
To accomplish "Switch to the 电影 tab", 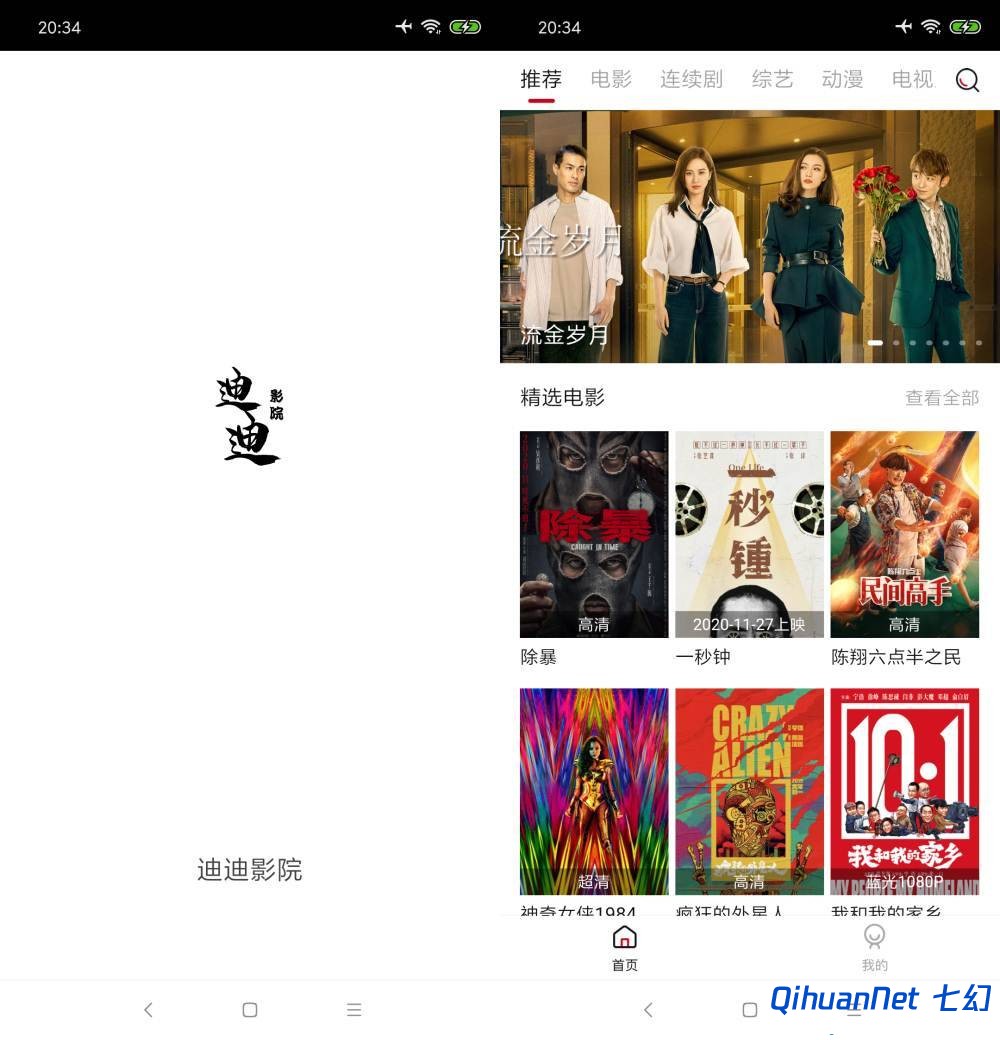I will coord(611,79).
